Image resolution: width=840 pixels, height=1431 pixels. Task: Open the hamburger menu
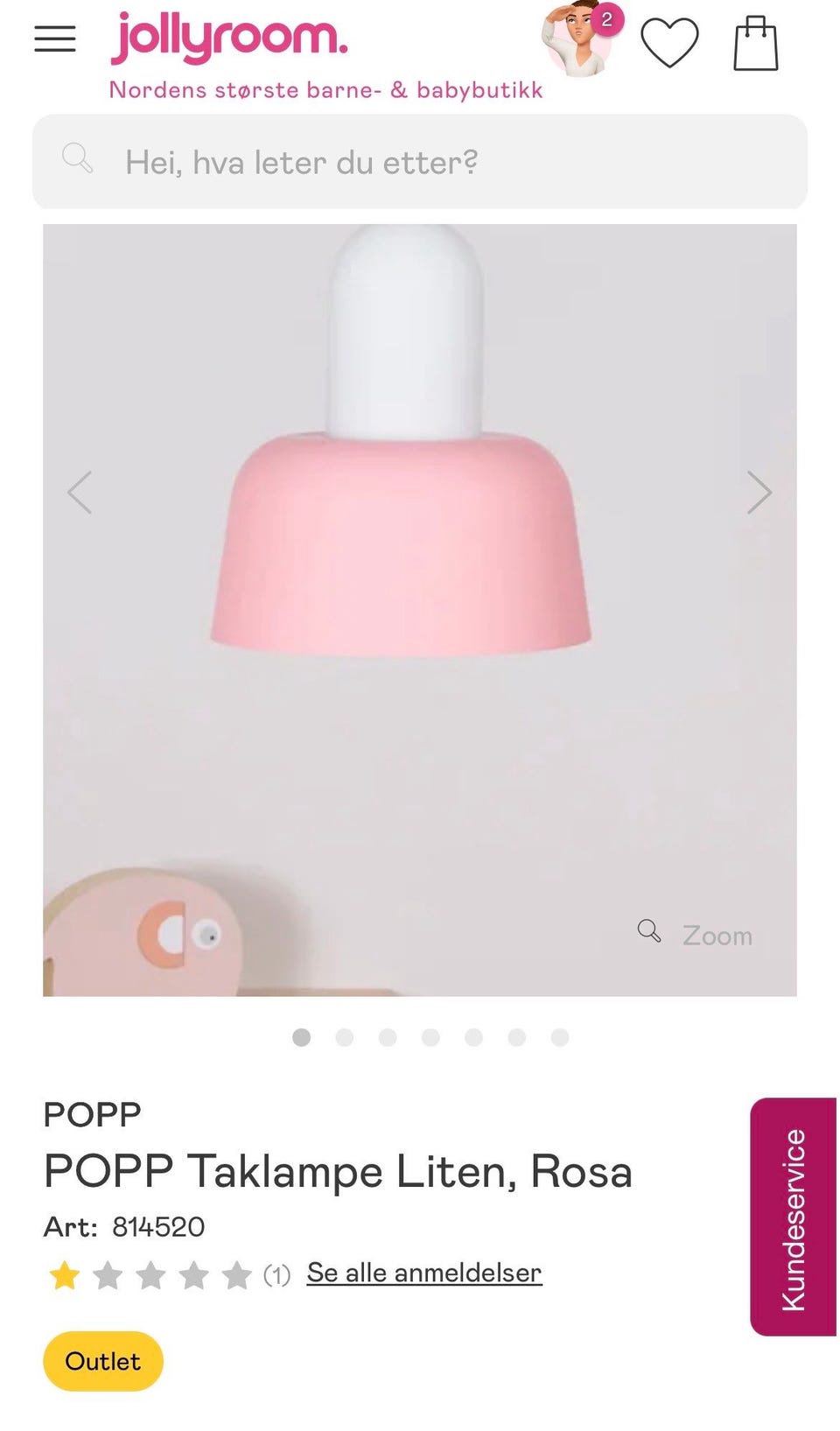coord(55,39)
